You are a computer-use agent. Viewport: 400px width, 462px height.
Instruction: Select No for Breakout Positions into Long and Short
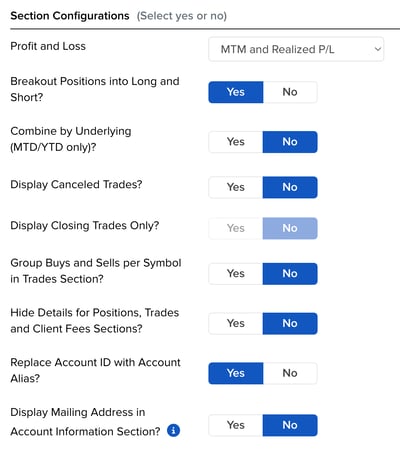click(x=290, y=92)
